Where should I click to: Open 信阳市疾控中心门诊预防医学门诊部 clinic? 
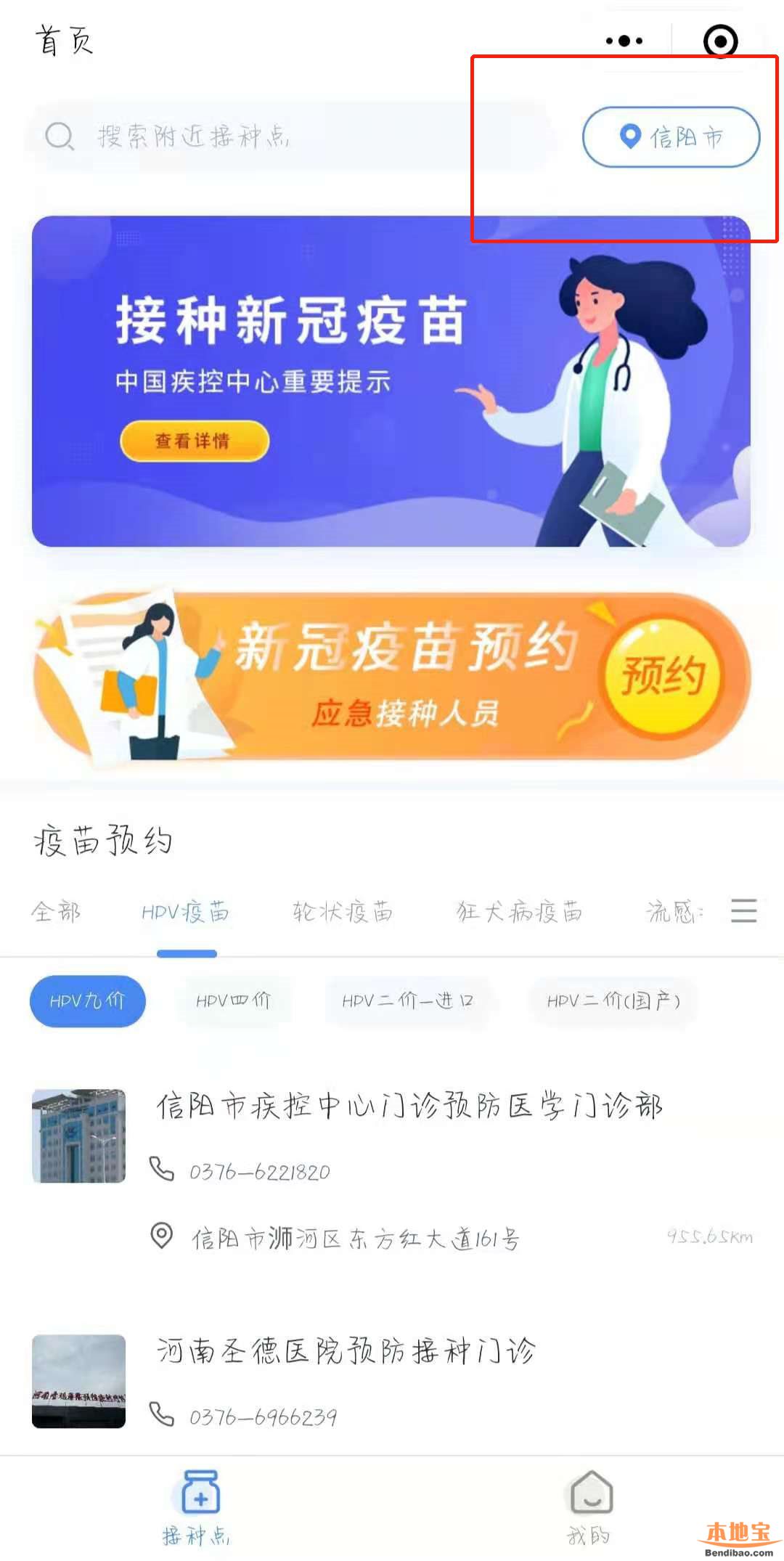pyautogui.click(x=409, y=1106)
